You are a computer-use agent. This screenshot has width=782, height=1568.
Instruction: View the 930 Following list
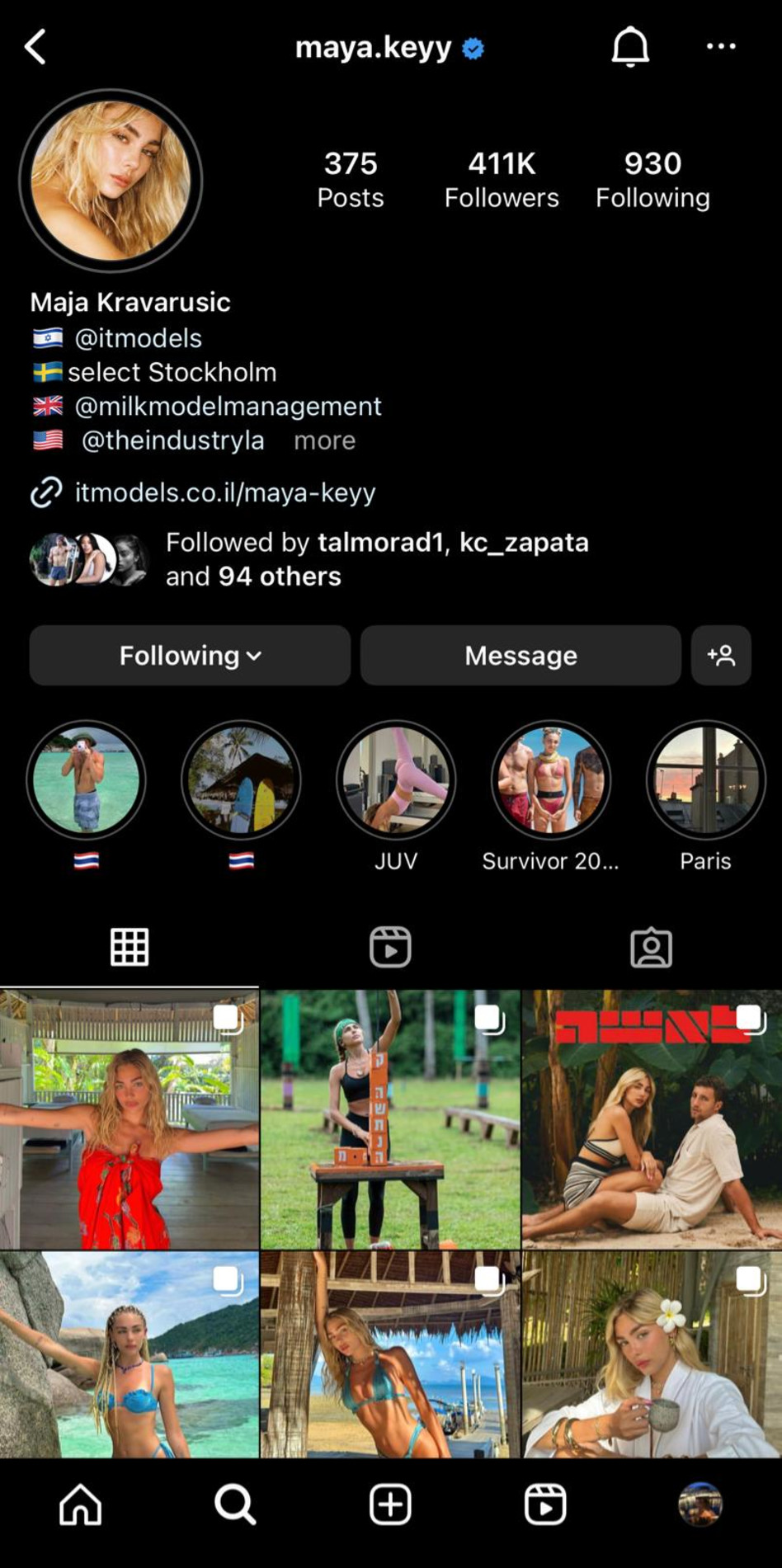click(652, 179)
